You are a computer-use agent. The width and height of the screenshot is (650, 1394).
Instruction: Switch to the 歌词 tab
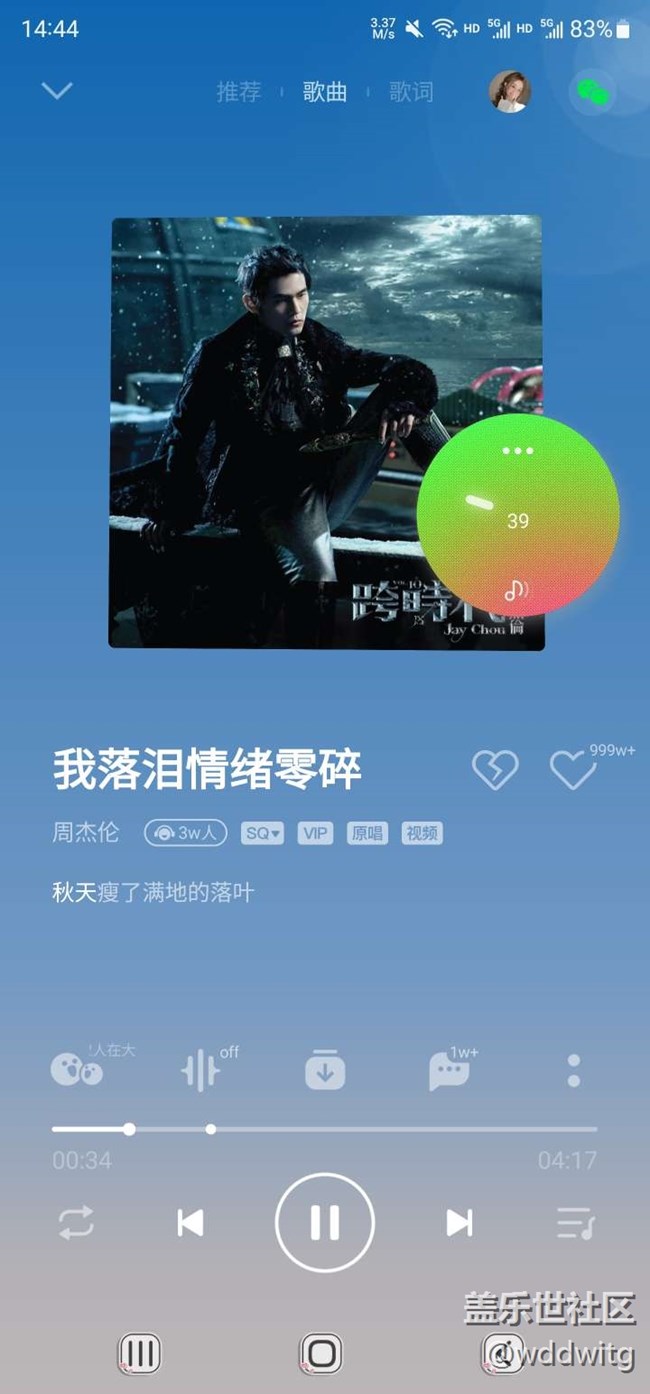411,92
